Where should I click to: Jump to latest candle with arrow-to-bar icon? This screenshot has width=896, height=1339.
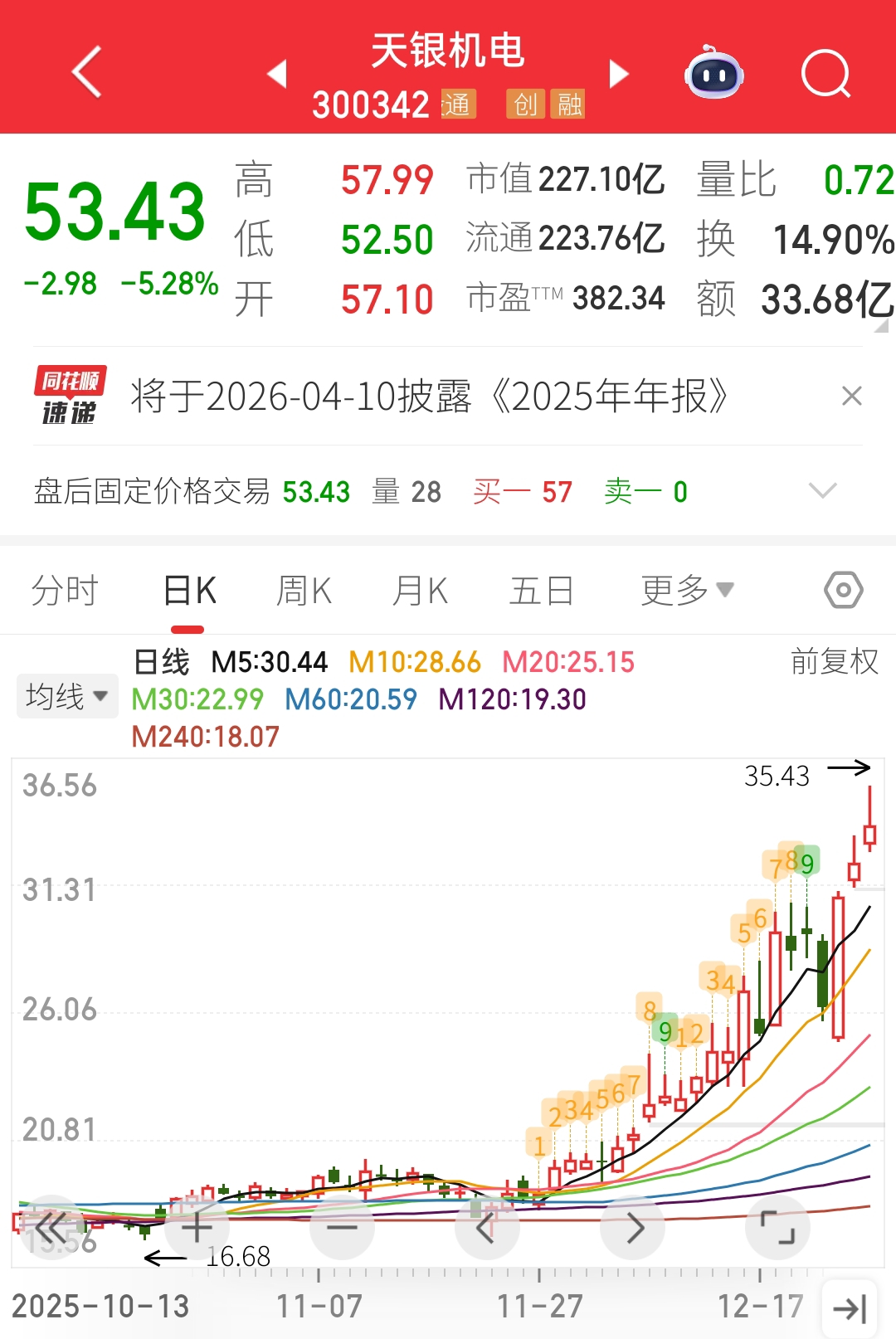850,1309
